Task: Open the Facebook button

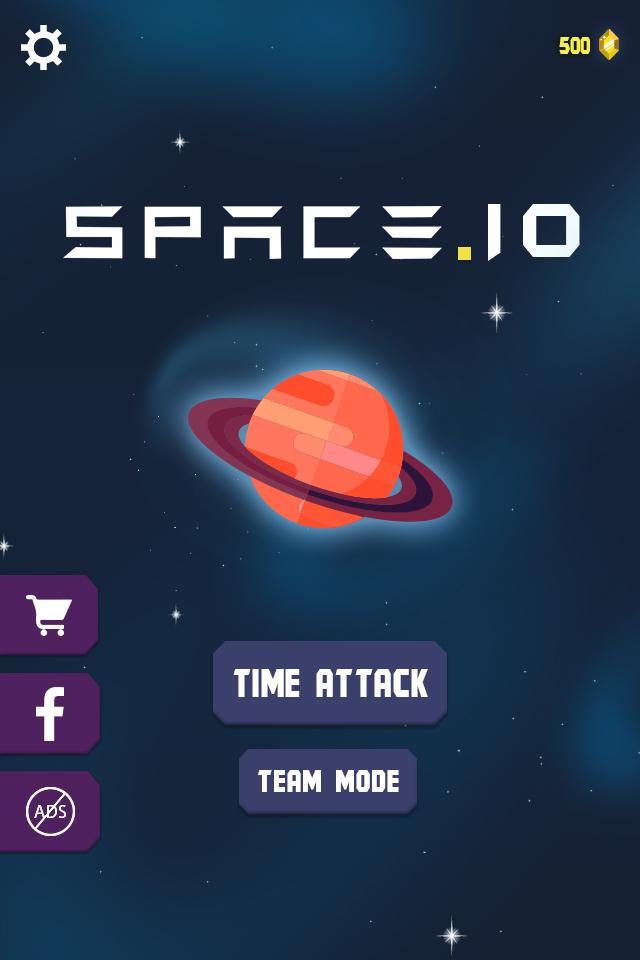Action: (x=49, y=713)
